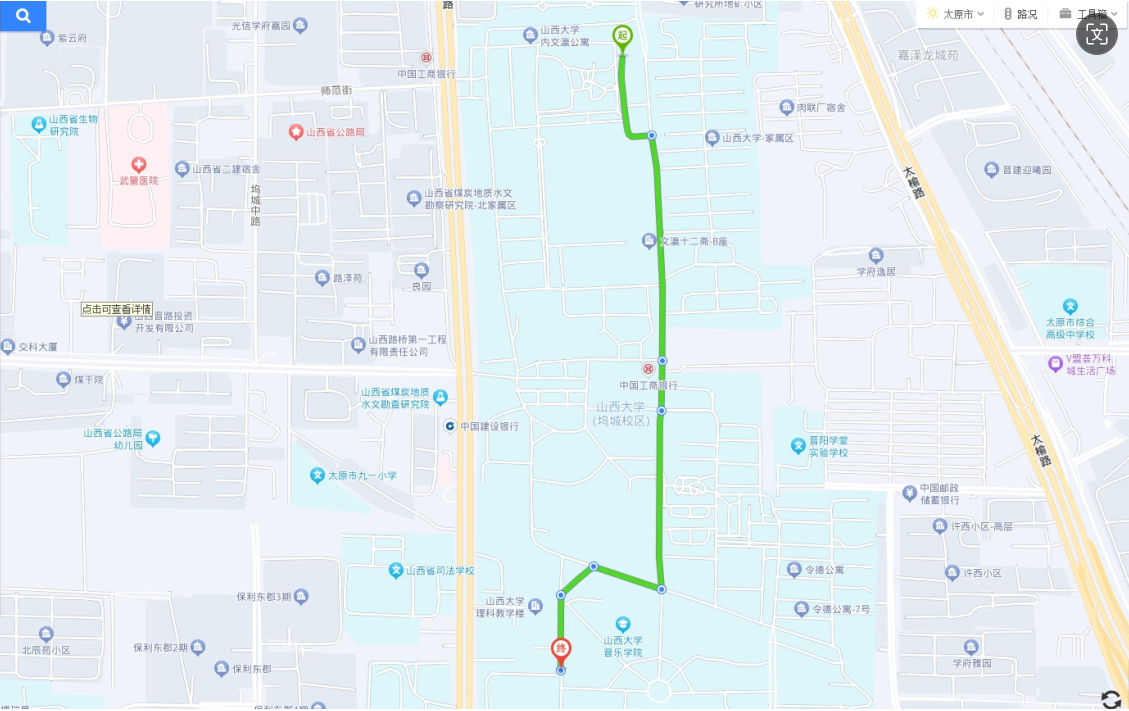Select the red 终 destination marker
Viewport: 1129px width, 711px height.
[561, 650]
